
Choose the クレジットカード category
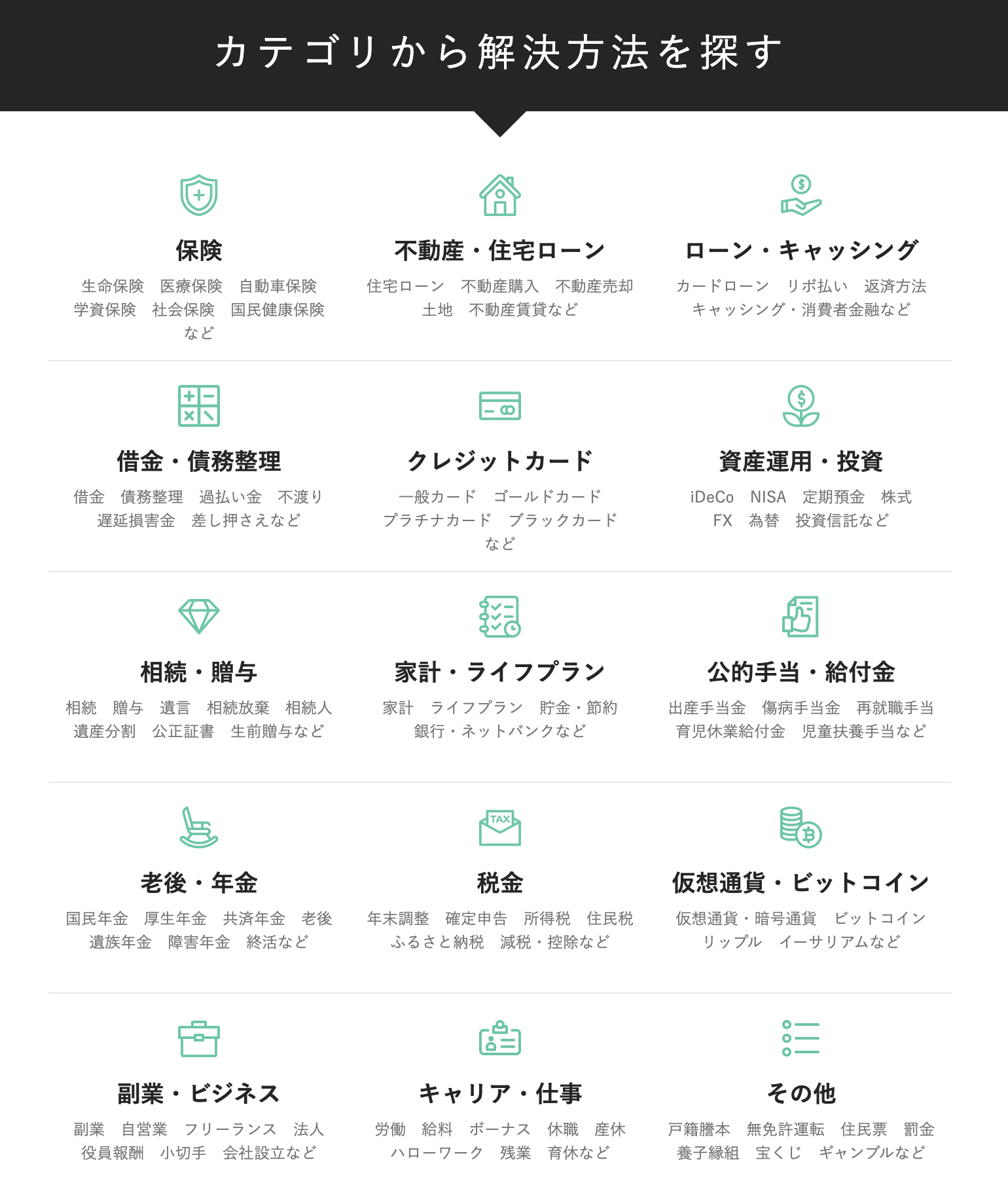point(500,462)
